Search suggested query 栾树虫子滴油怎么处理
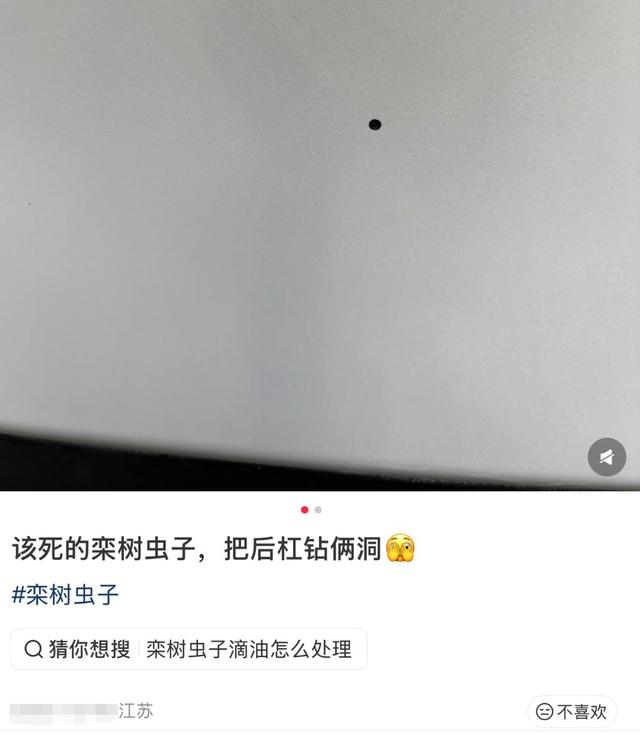 188,649
